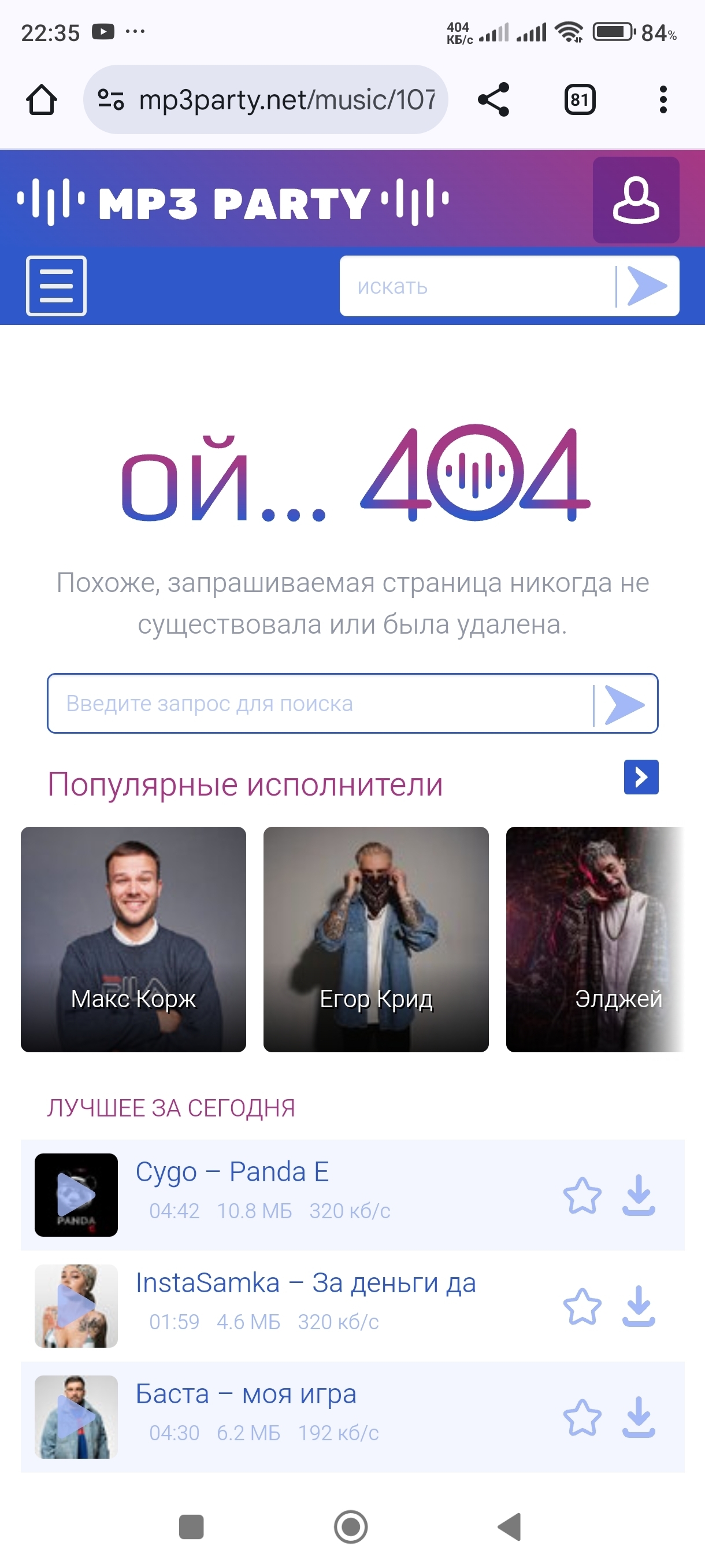Go back with the system back button
The height and width of the screenshot is (1568, 705).
pos(510,1526)
